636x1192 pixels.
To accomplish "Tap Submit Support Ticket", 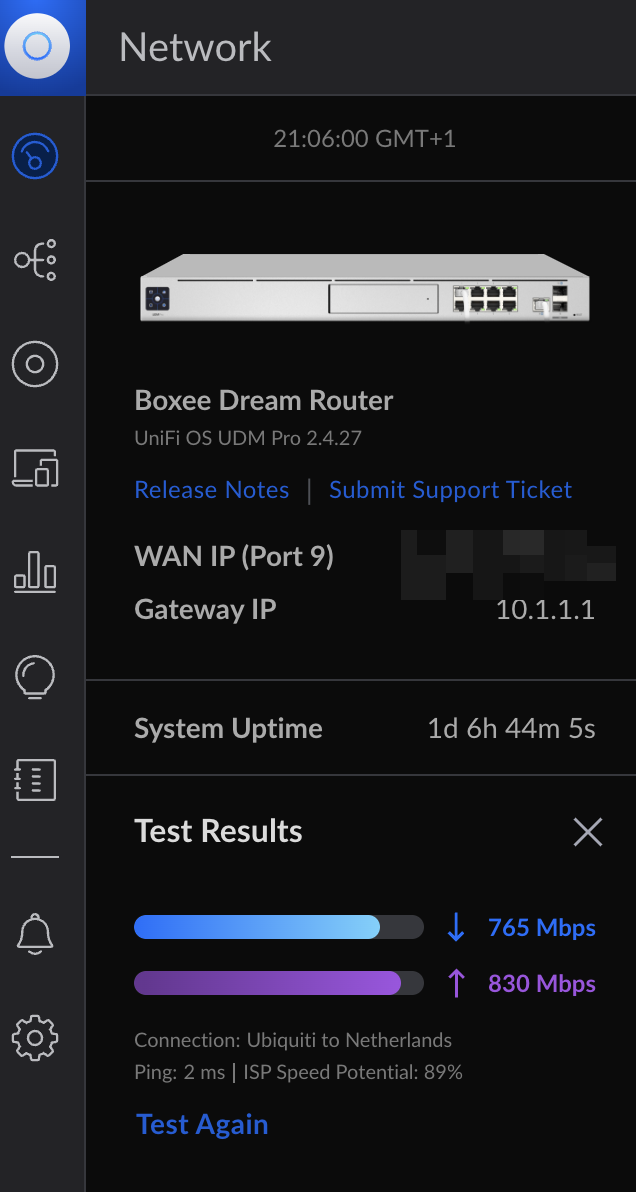I will pyautogui.click(x=451, y=490).
